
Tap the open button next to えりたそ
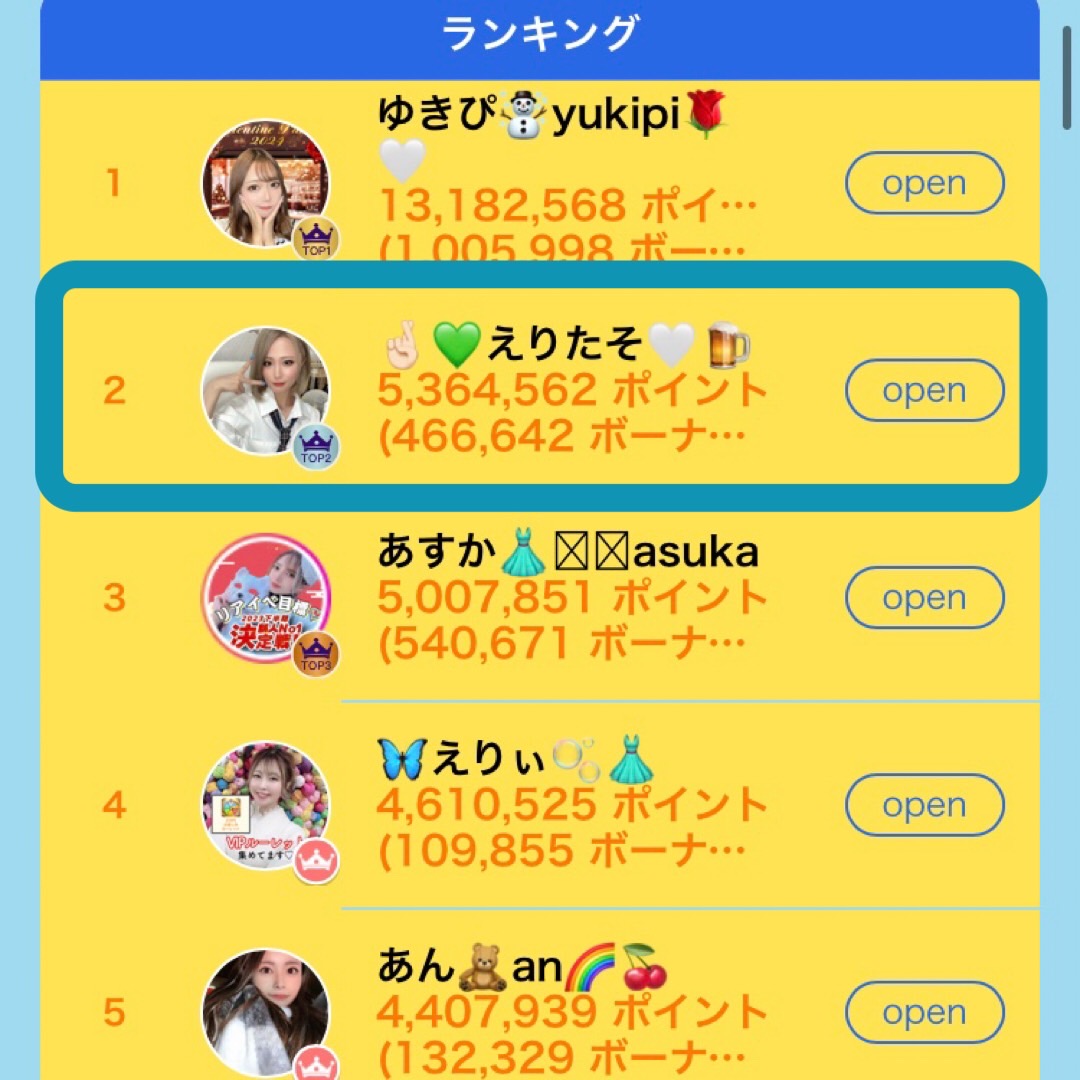point(924,390)
